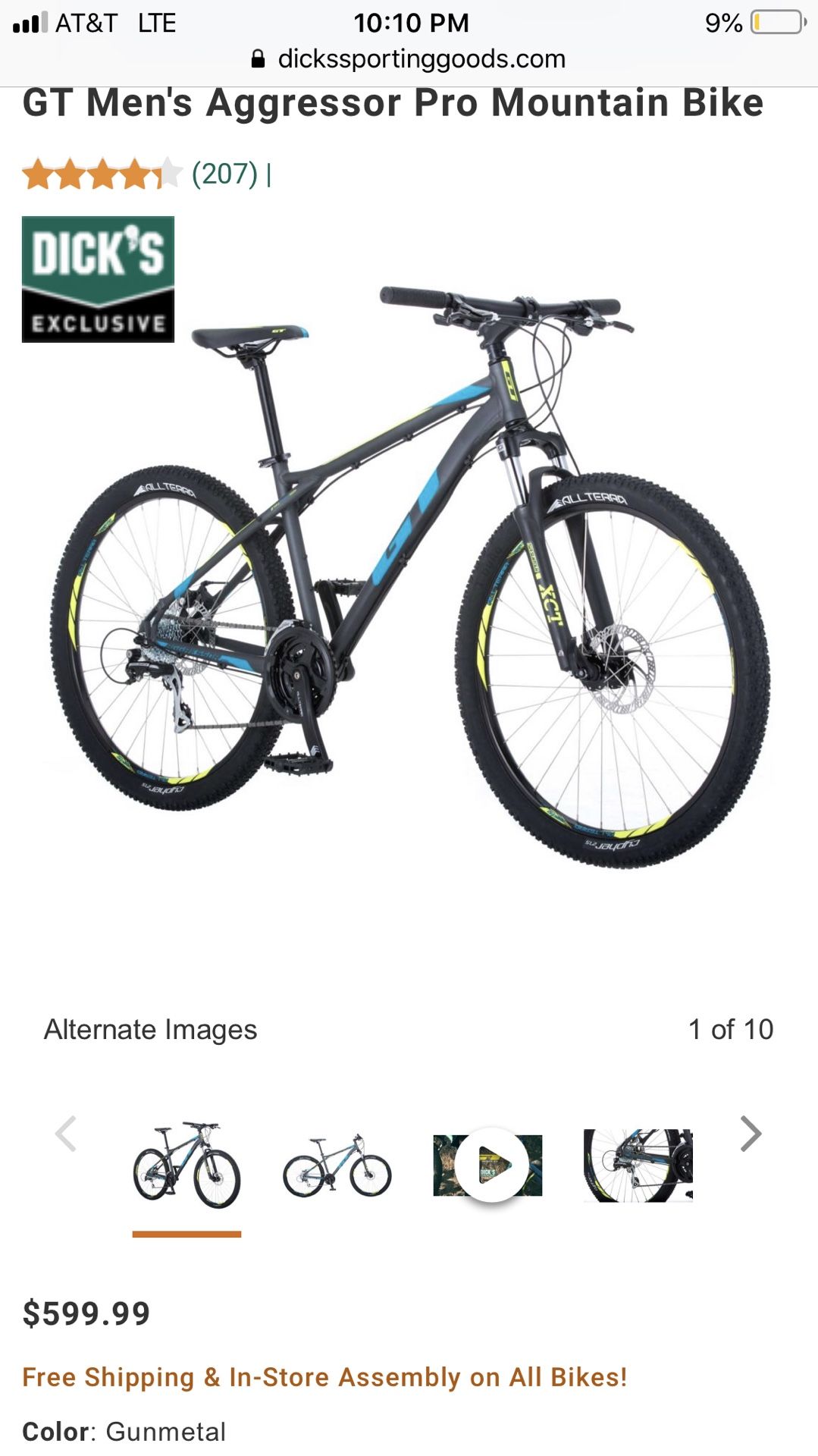Show previous alternate images with left arrow
818x1456 pixels.
point(67,1134)
